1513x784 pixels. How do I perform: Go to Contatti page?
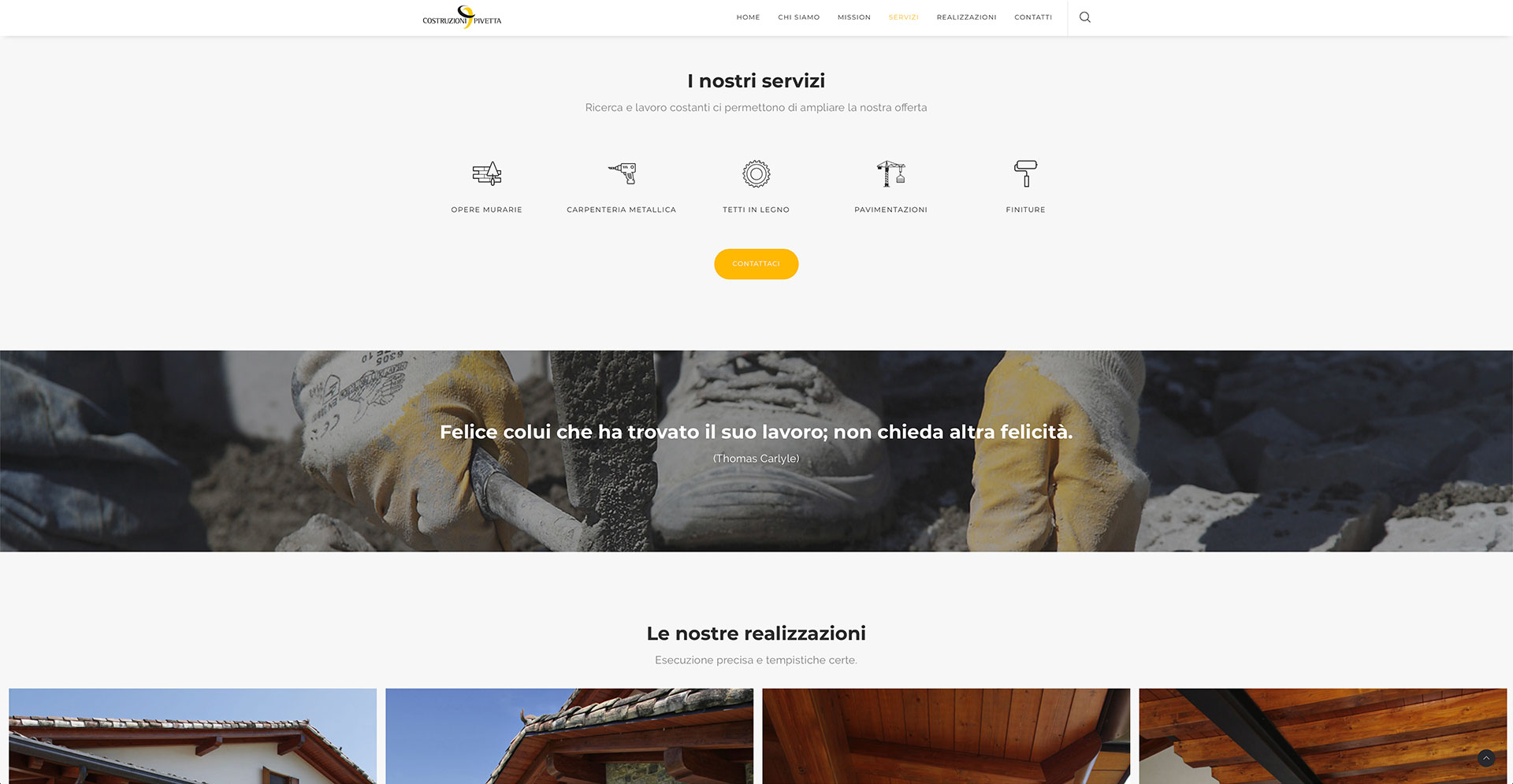coord(1032,17)
